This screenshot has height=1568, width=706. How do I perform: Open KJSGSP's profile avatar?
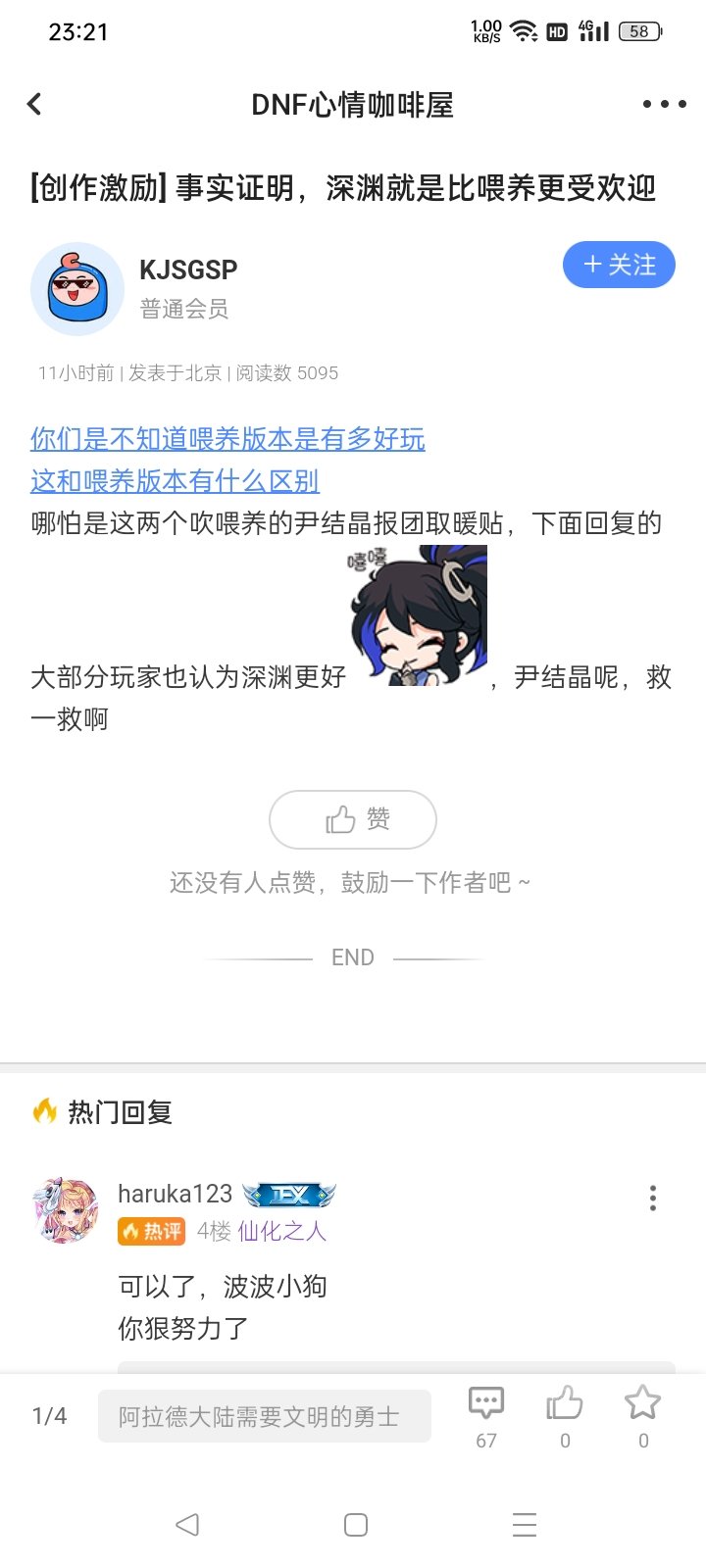pos(77,289)
